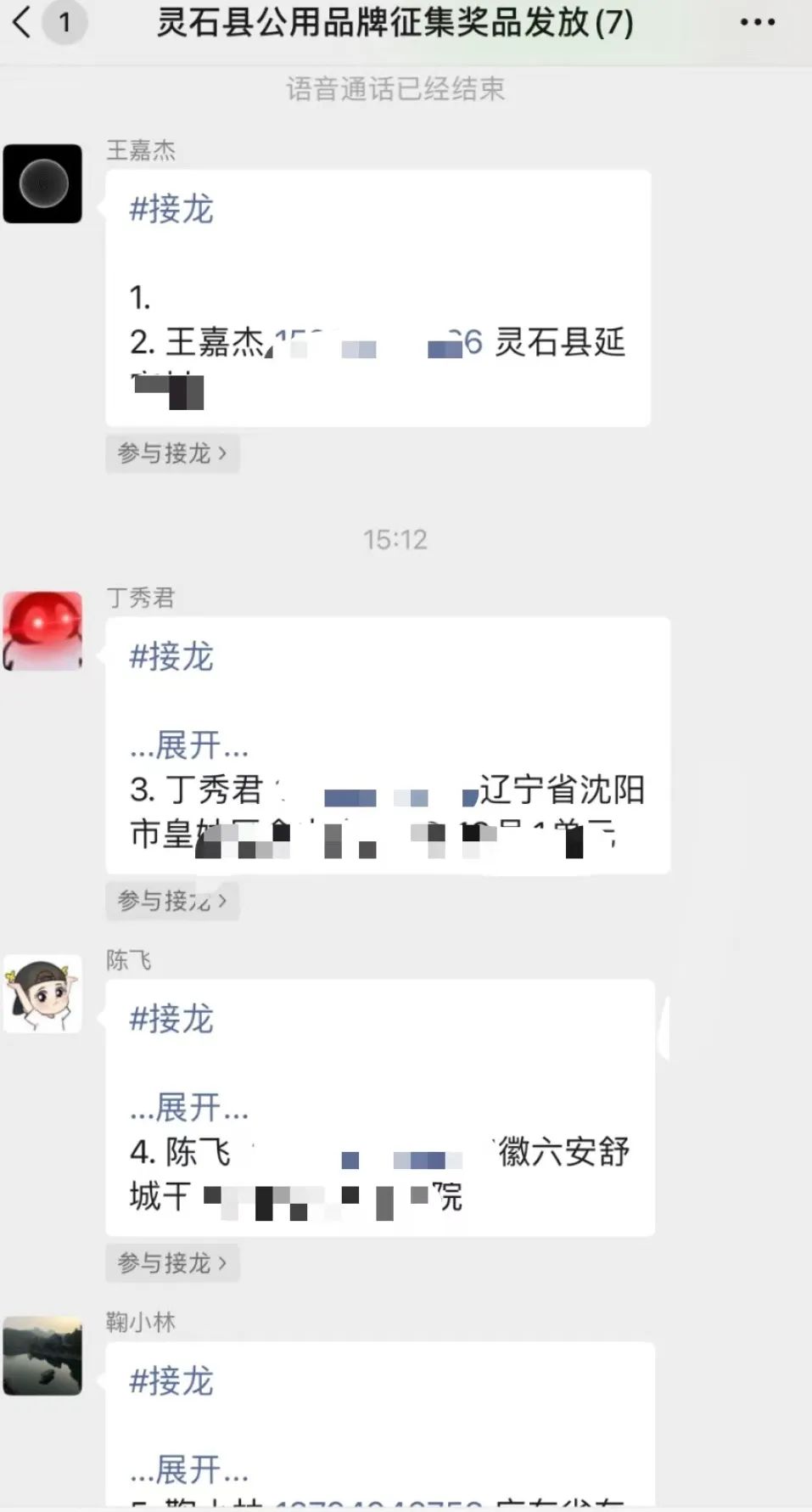Expand the 接龙 list in 丁秀君's message

(188, 745)
